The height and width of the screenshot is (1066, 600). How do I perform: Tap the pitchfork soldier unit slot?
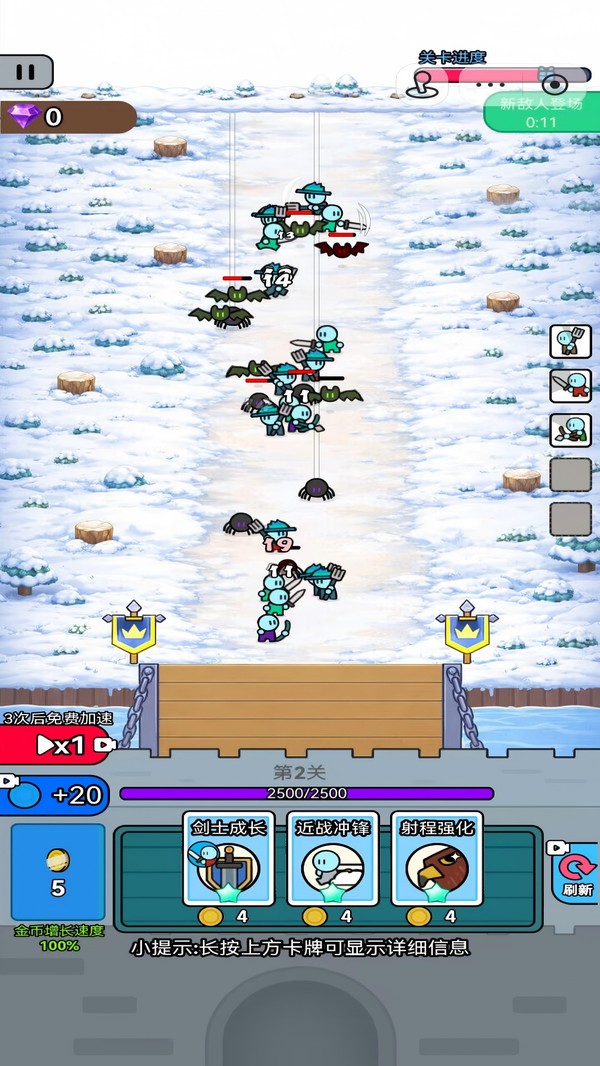(x=570, y=342)
